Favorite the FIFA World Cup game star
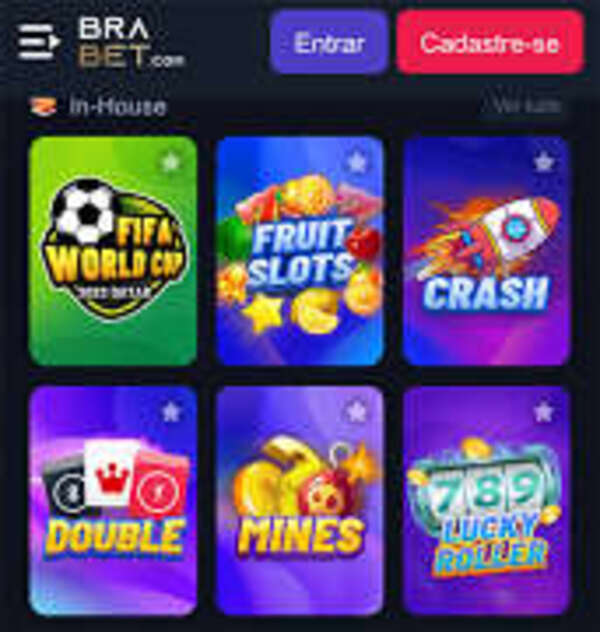The height and width of the screenshot is (632, 600). pos(171,162)
